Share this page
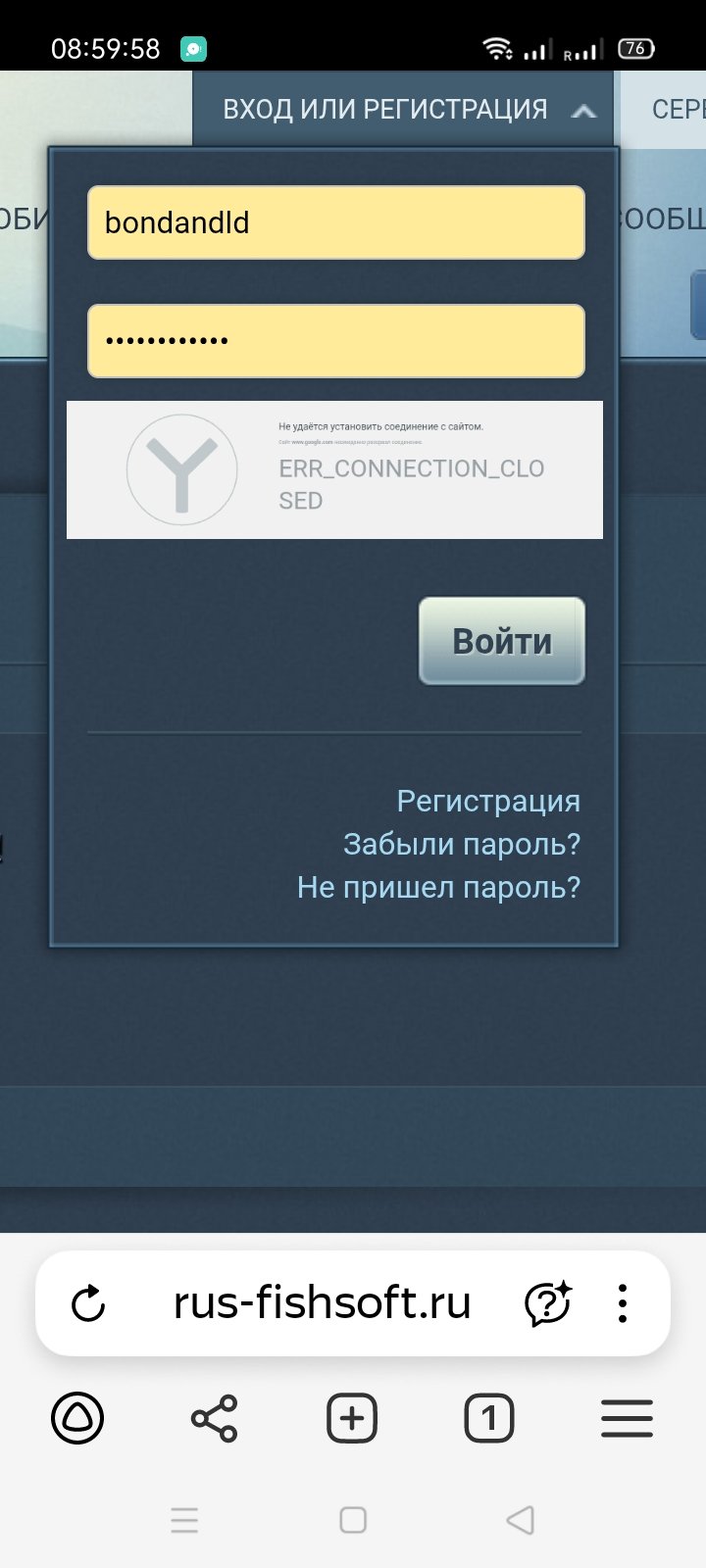Viewport: 706px width, 1568px height. point(214,1418)
